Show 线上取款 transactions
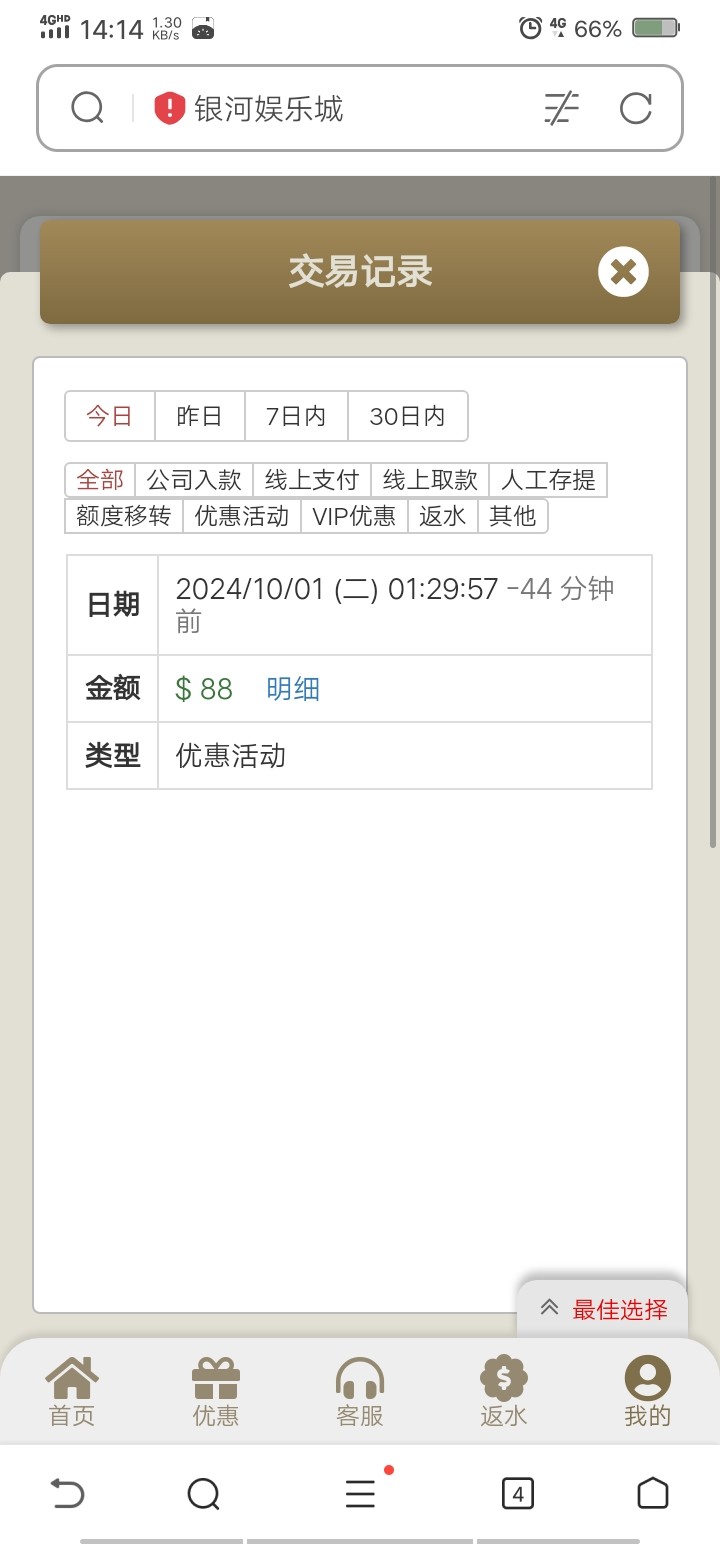This screenshot has height=1544, width=720. click(x=430, y=480)
